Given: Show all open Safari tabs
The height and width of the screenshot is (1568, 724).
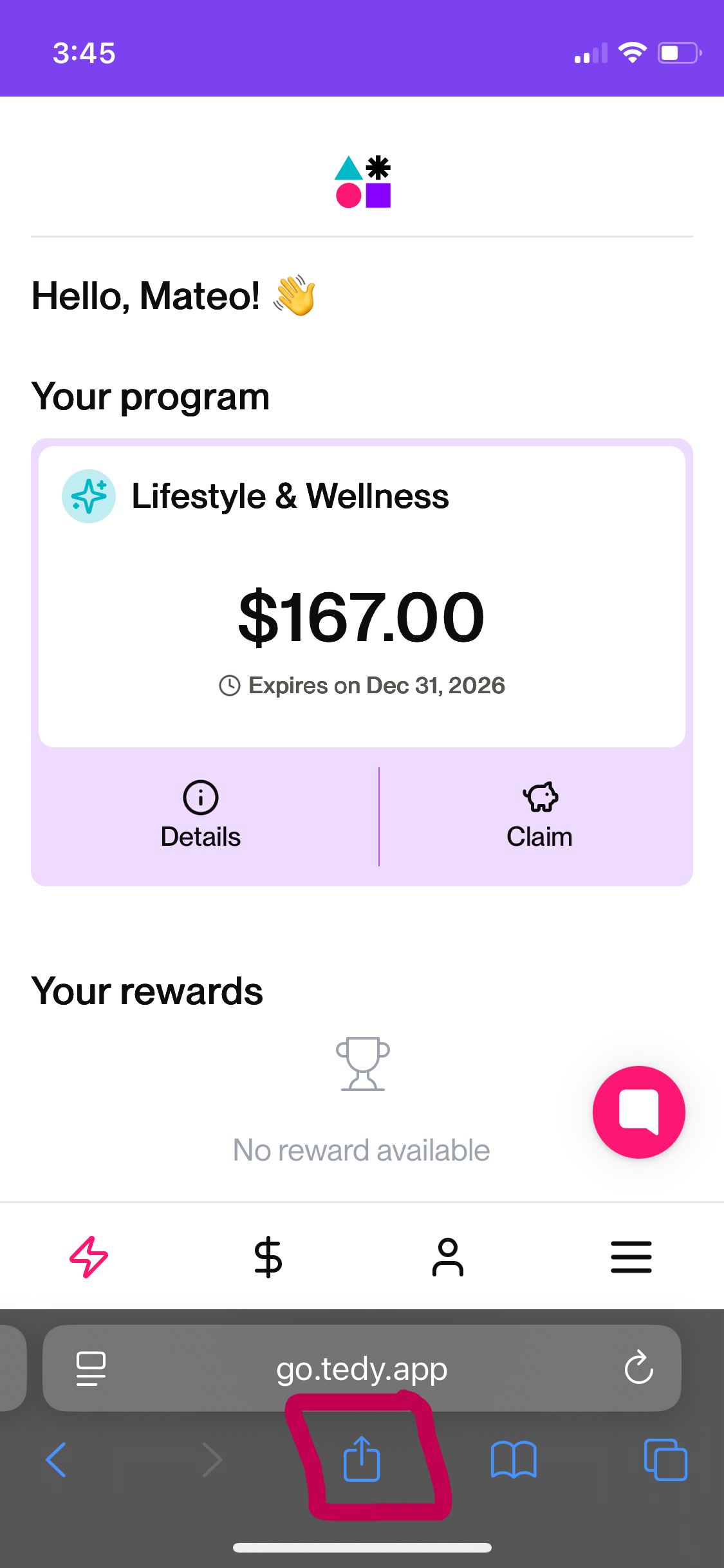Looking at the screenshot, I should tap(665, 1460).
